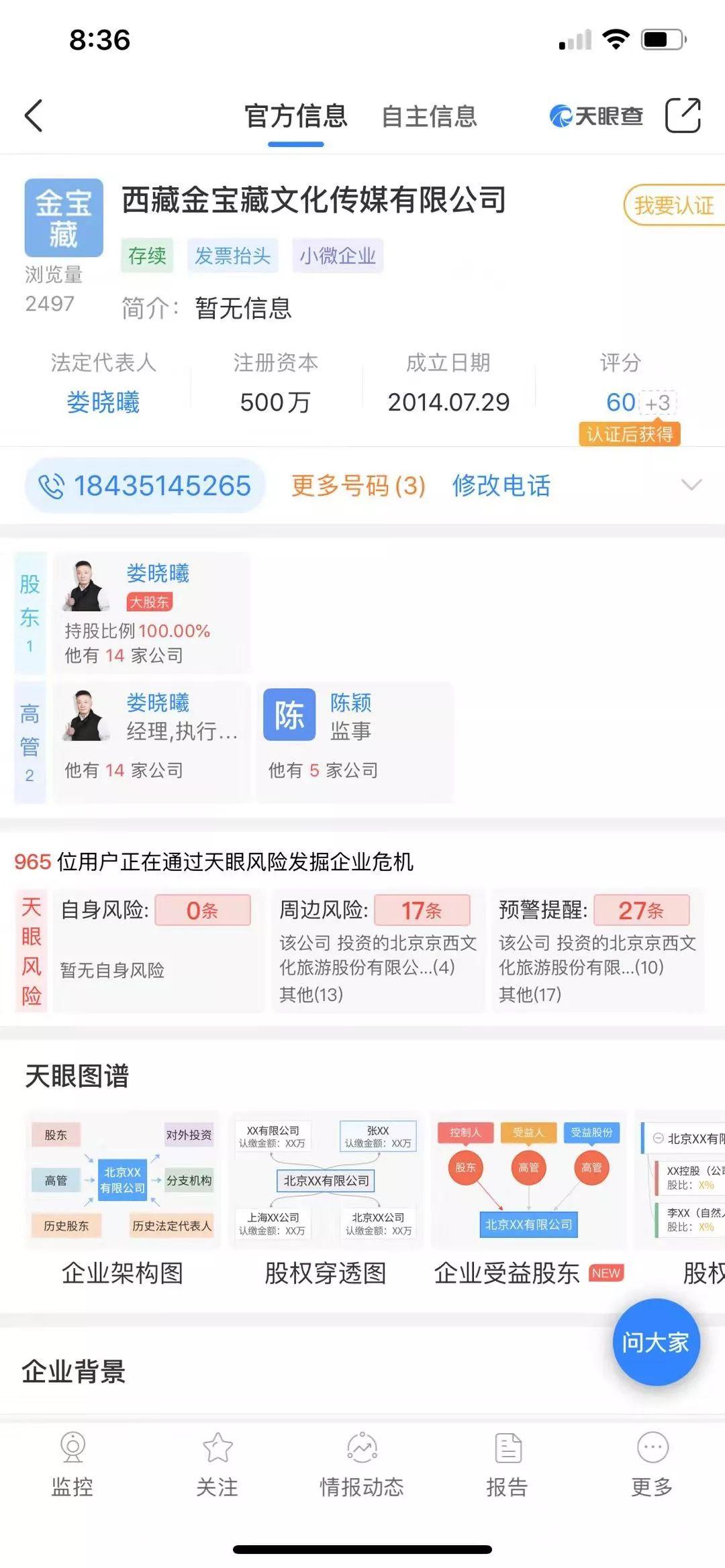
Task: View 更多号码 (3)
Action: [358, 486]
